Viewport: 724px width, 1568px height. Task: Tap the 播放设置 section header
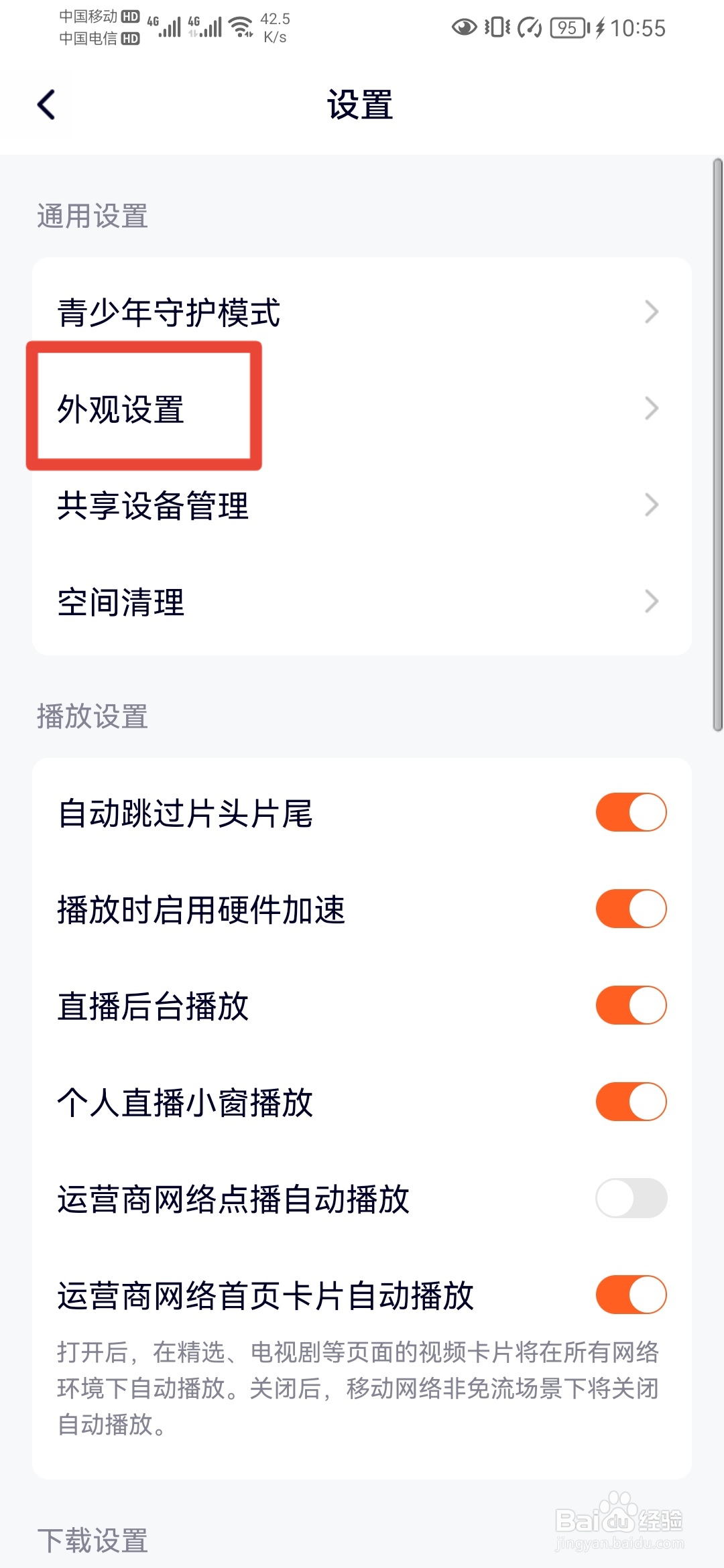[93, 718]
